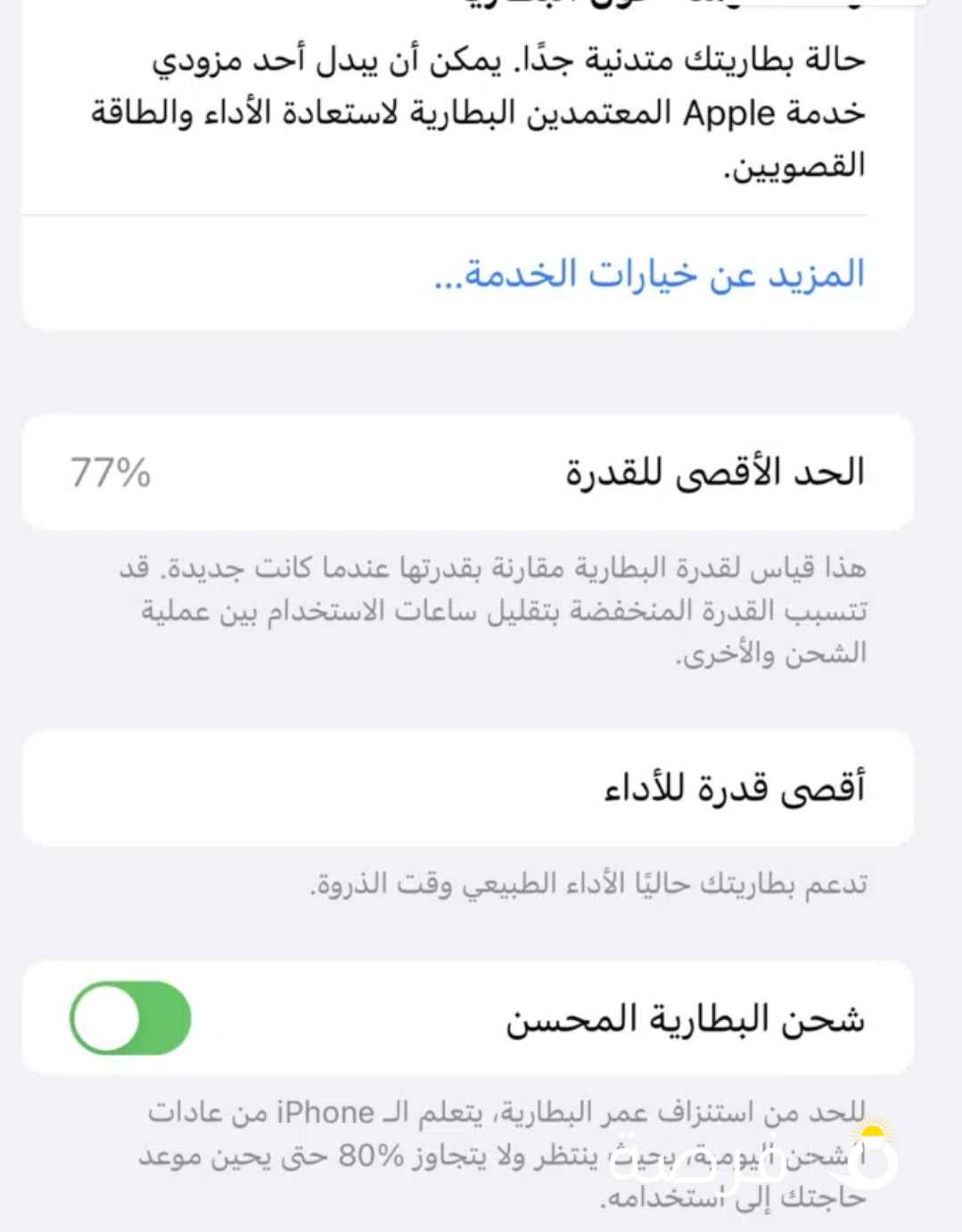Open المزيد عن خيارات الخدمة link
The width and height of the screenshot is (962, 1232).
tap(649, 274)
